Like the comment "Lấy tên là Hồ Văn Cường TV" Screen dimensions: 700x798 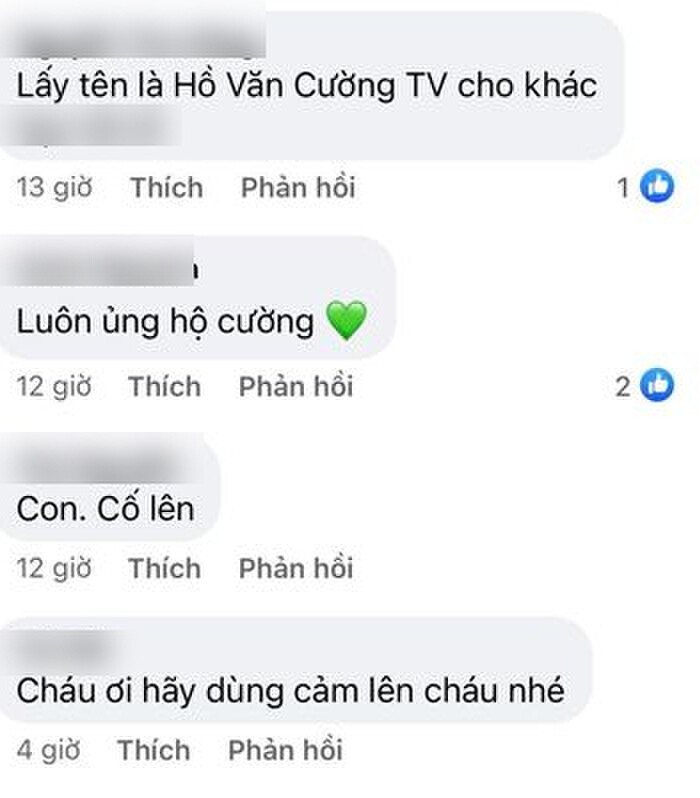click(166, 188)
